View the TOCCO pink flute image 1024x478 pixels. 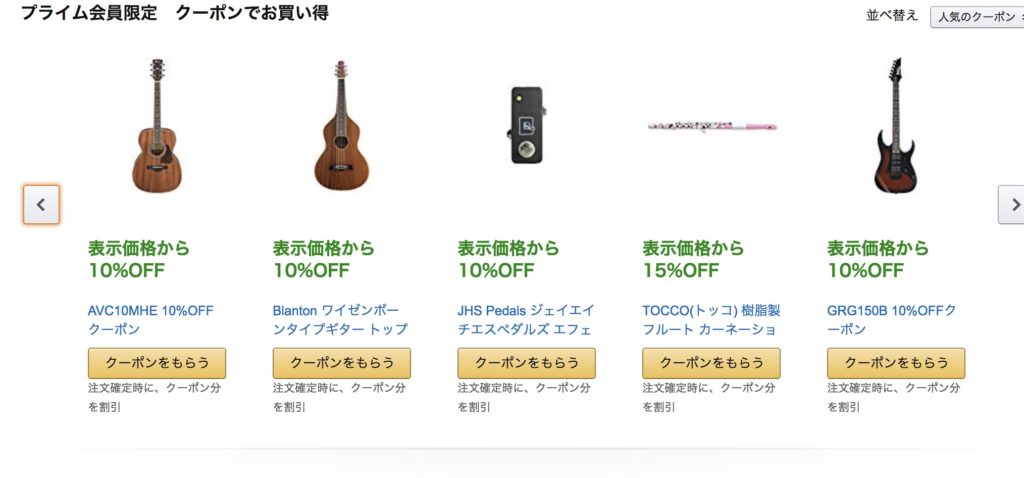pyautogui.click(x=710, y=127)
